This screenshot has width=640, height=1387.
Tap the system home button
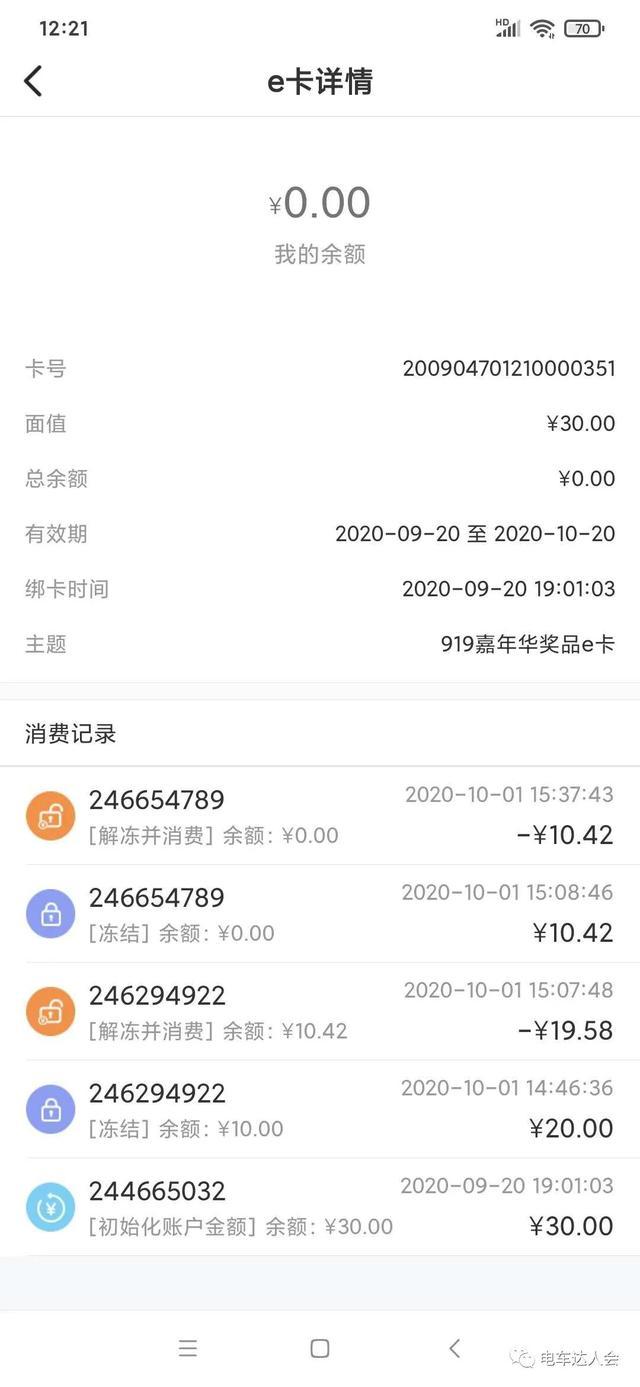pos(320,1348)
